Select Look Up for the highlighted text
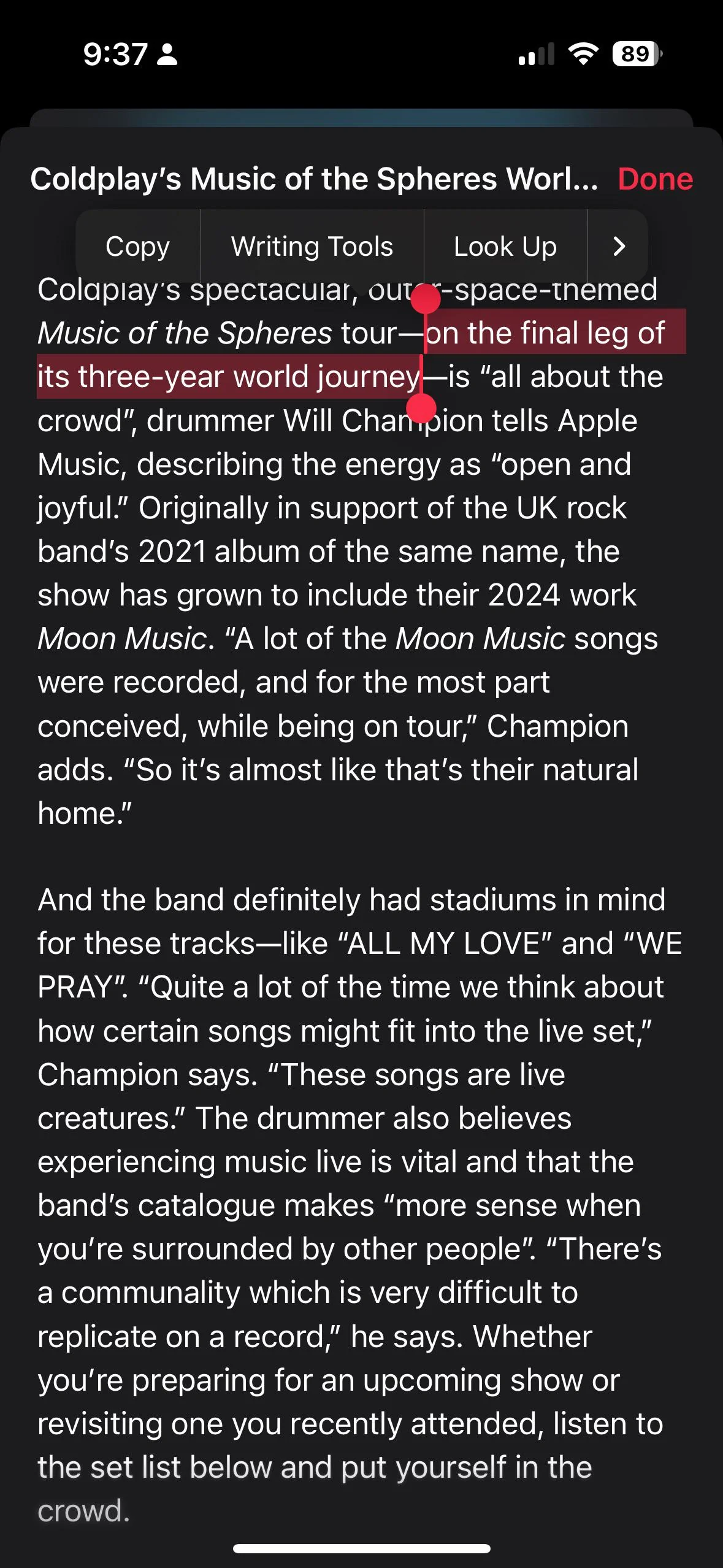The height and width of the screenshot is (1568, 723). 504,245
